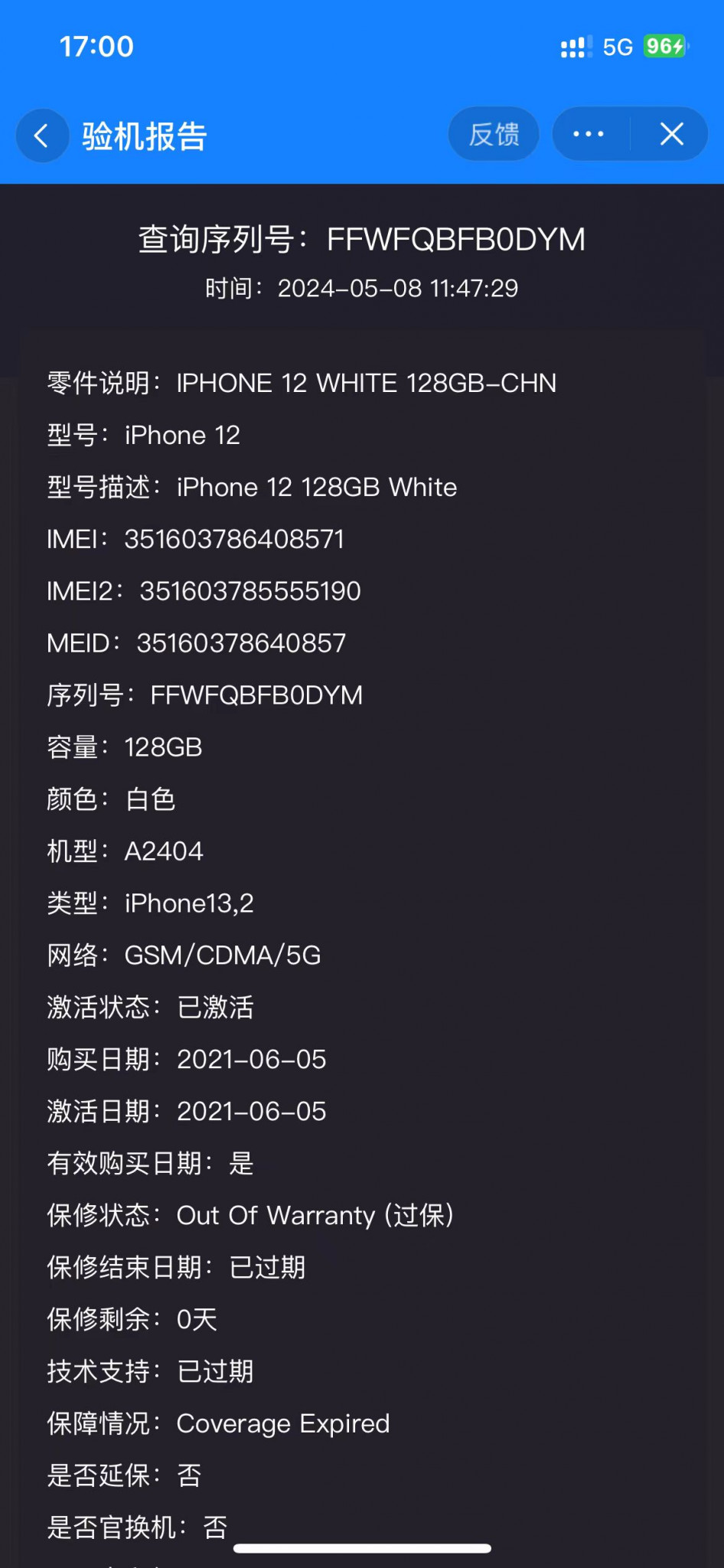The height and width of the screenshot is (1568, 724).
Task: Close the mini program with X
Action: (671, 134)
